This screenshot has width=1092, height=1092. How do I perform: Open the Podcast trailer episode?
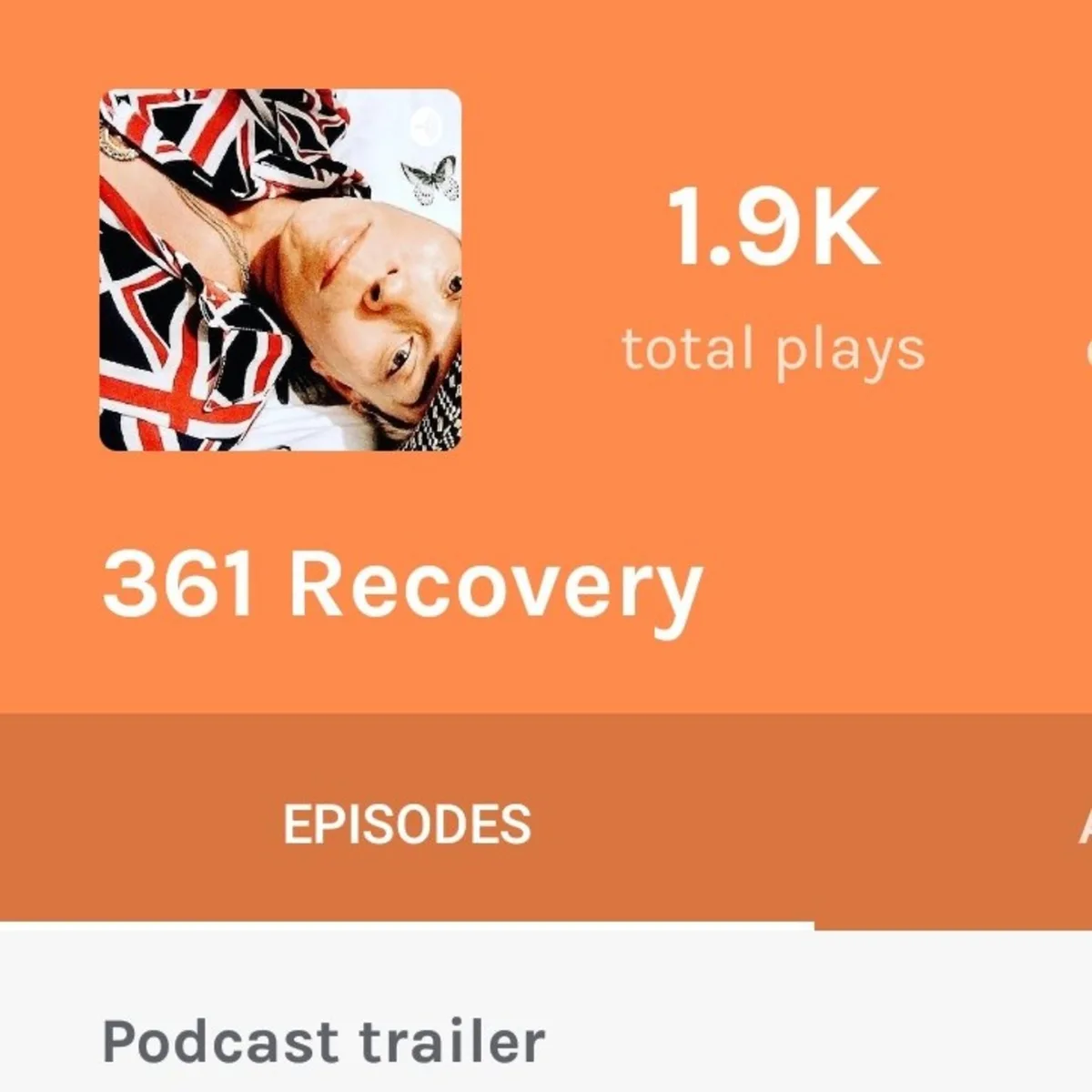[324, 1041]
